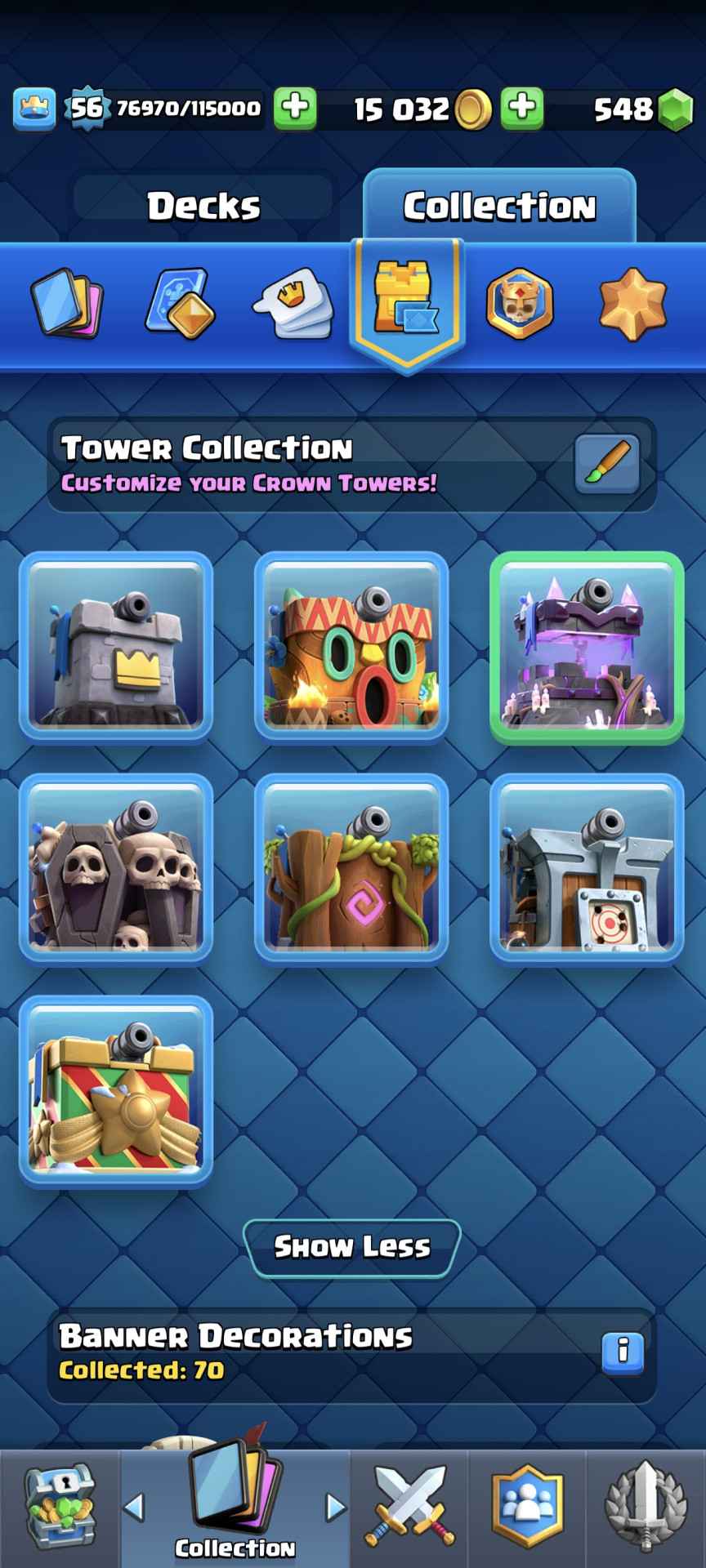Viewport: 706px width, 1568px height.
Task: Choose the skull and coffin tower skin
Action: pos(116,868)
